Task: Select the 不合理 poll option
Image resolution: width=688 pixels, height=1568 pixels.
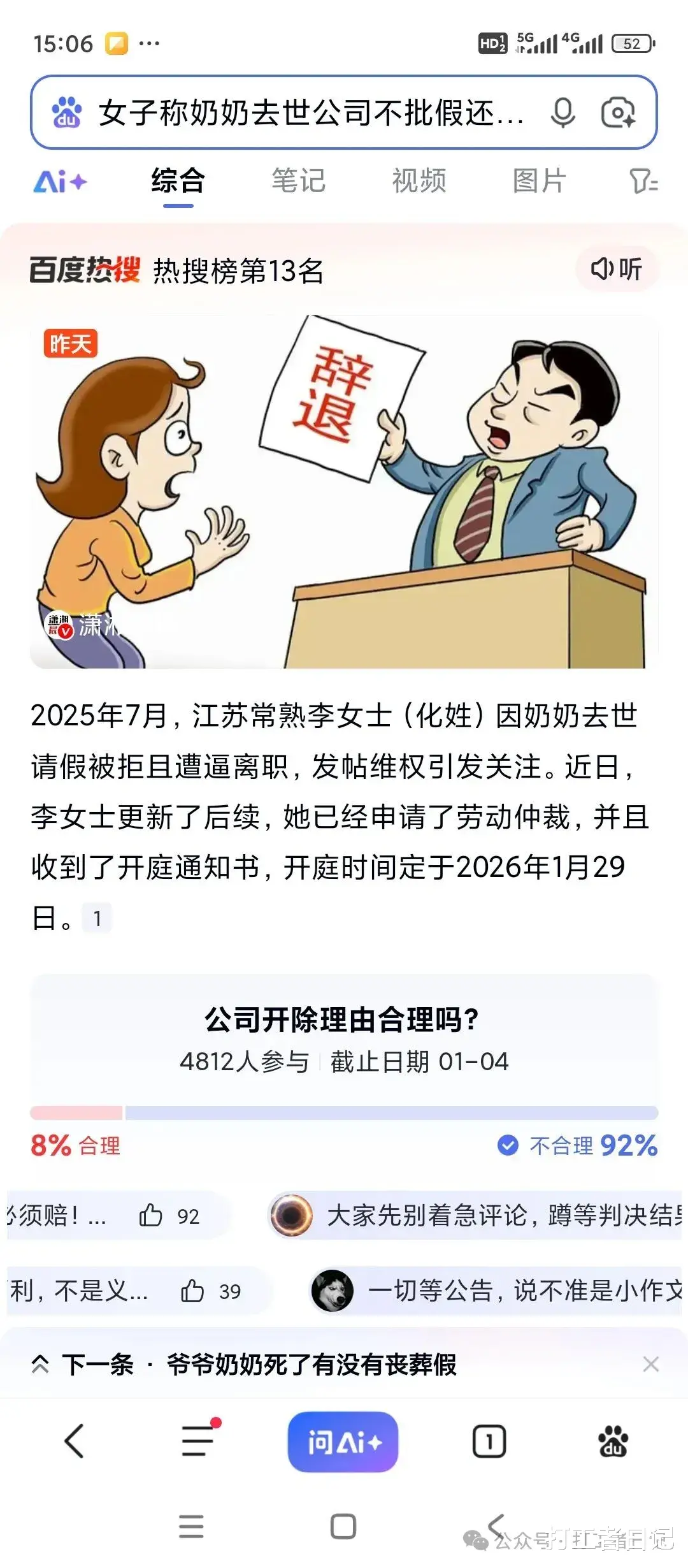Action: 577,1145
